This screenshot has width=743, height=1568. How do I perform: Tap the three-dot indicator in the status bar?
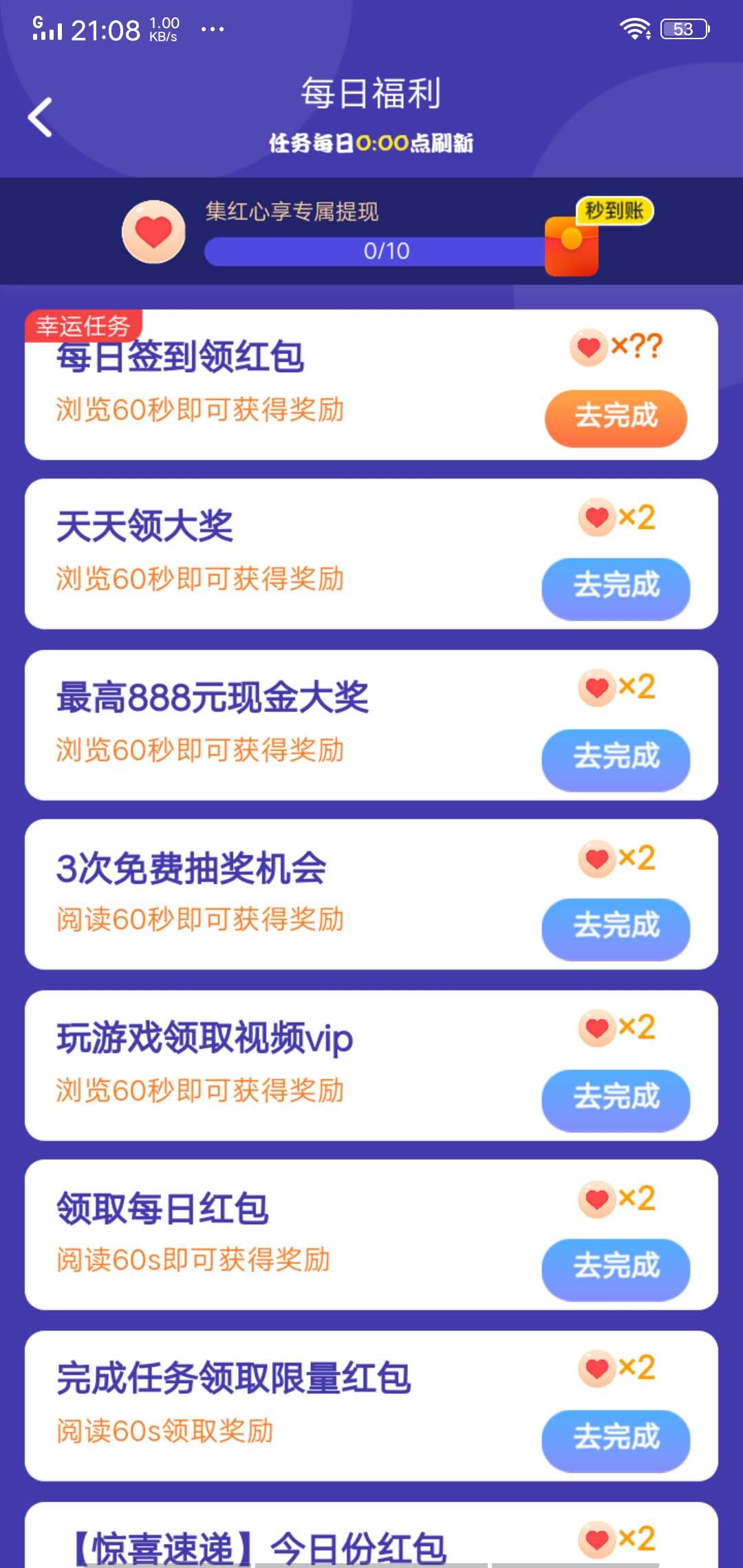(x=211, y=29)
